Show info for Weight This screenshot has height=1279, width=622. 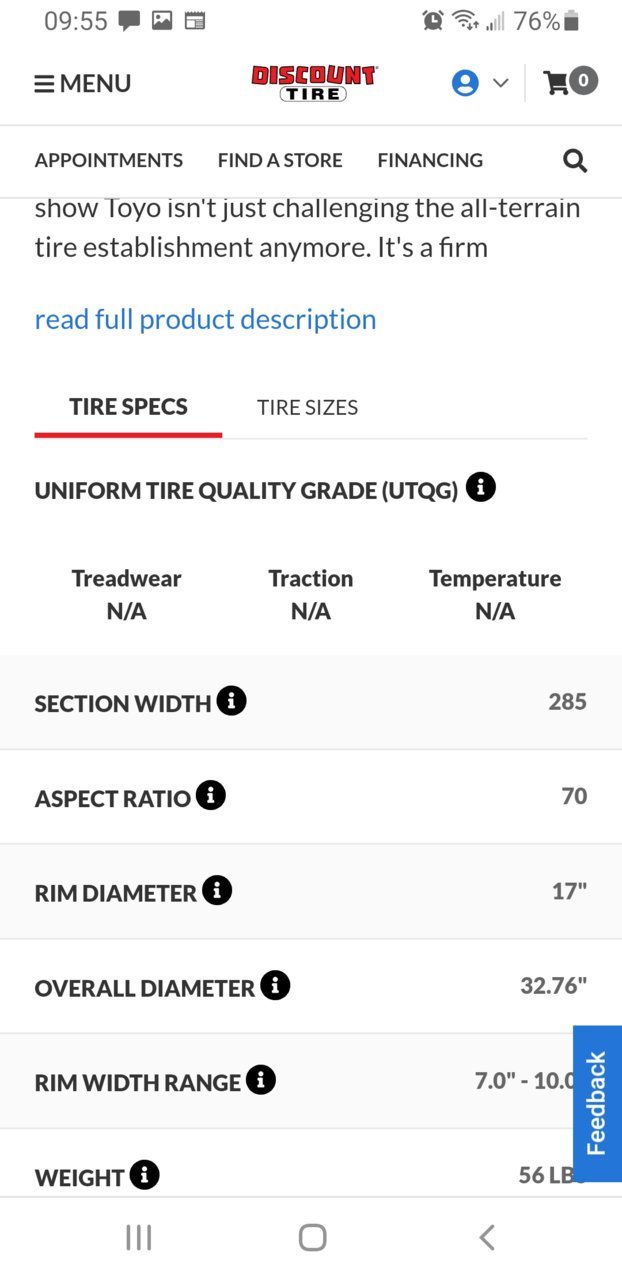[144, 1174]
